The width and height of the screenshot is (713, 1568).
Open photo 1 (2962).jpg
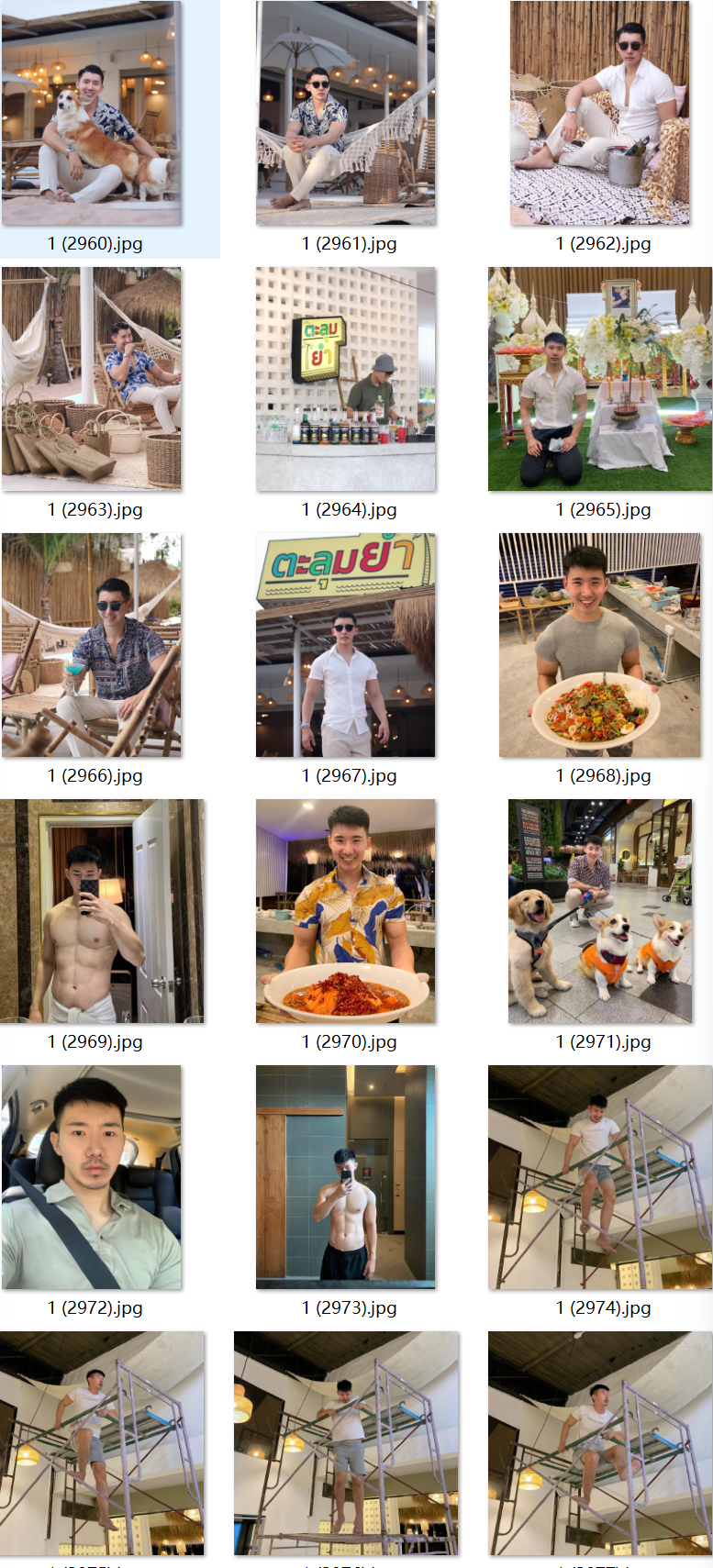click(599, 114)
